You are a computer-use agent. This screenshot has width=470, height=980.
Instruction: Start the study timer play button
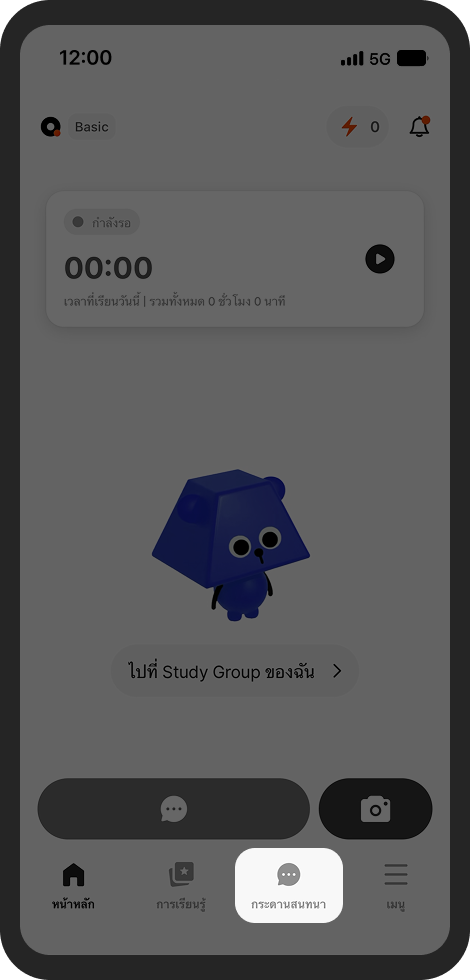click(x=380, y=259)
